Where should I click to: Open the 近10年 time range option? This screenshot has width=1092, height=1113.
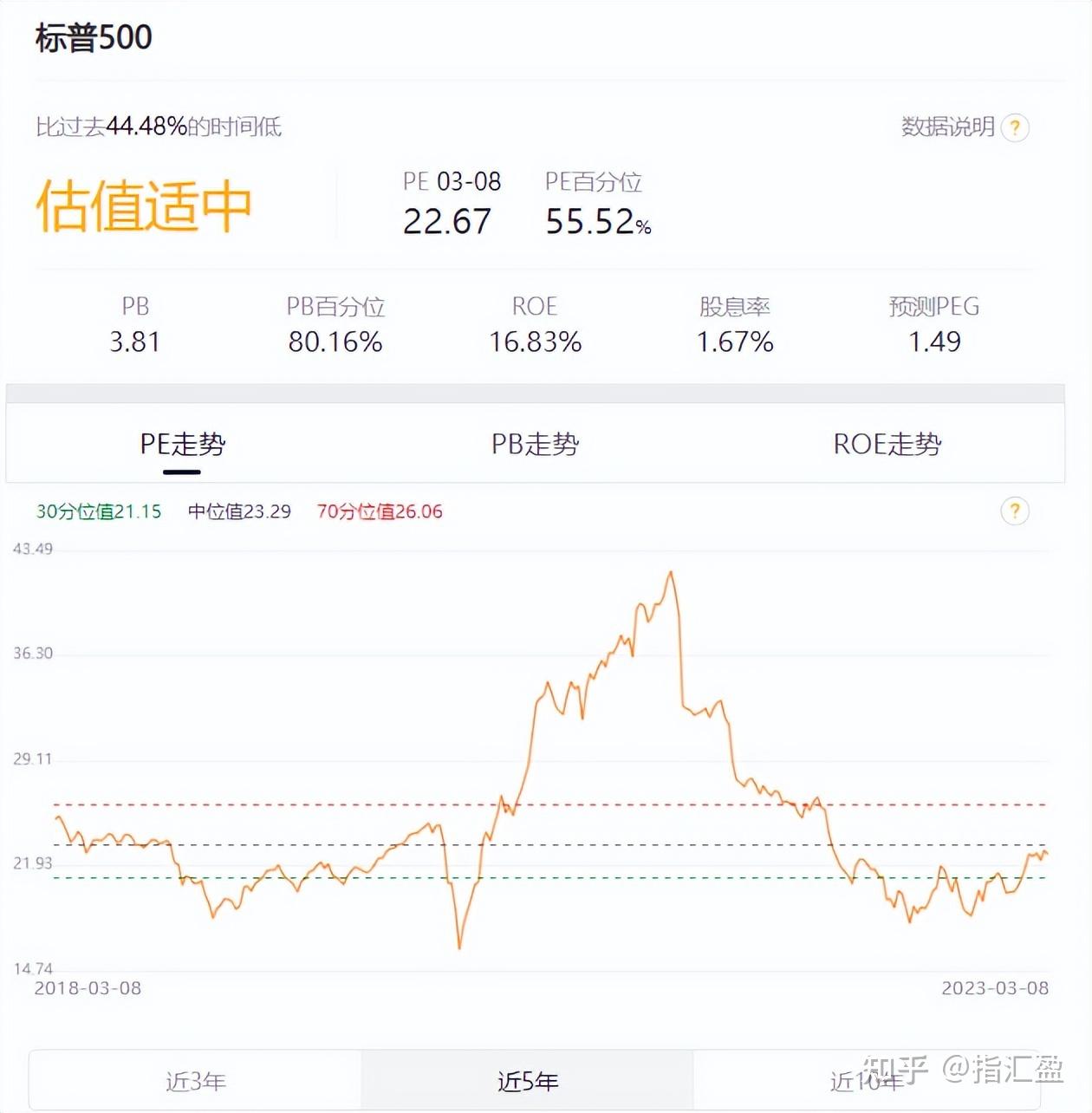coord(865,1080)
